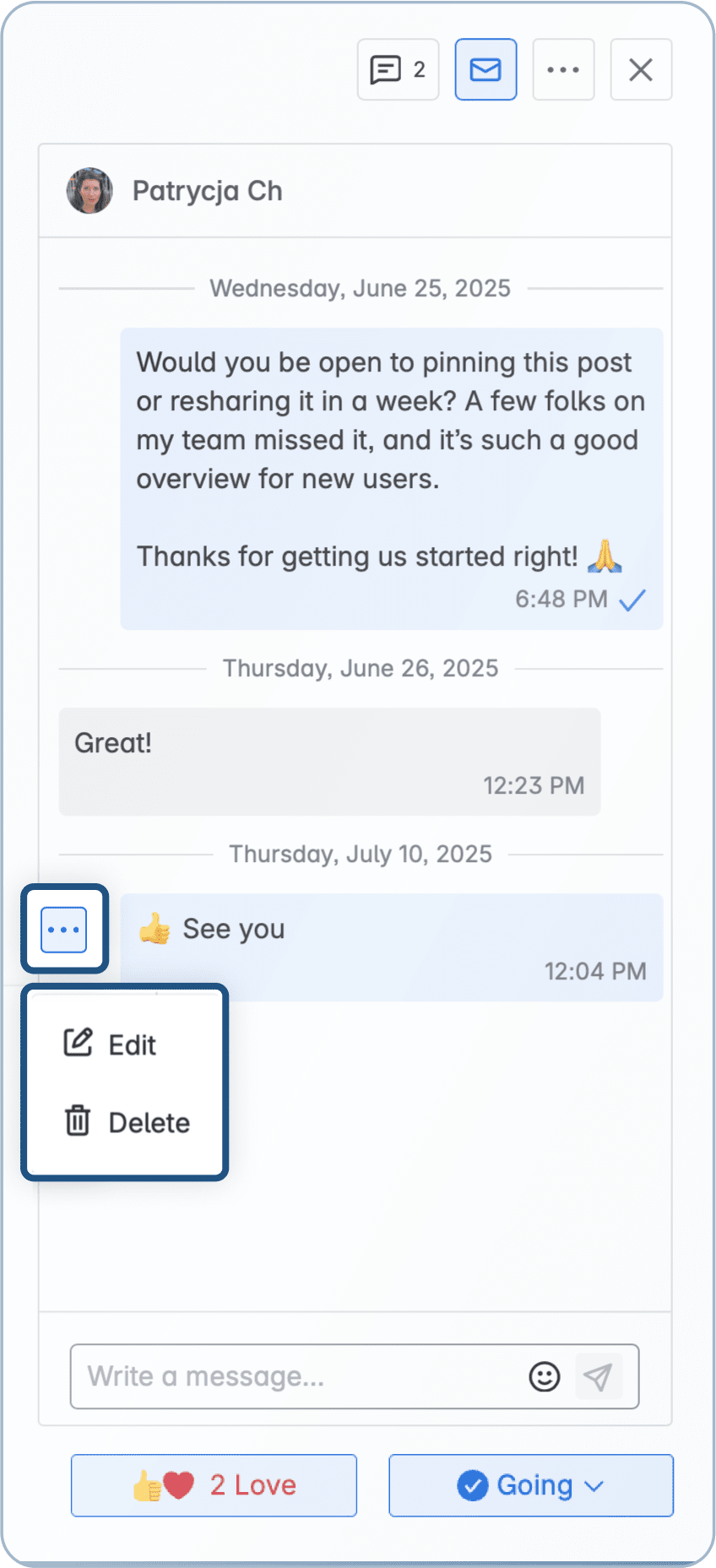The width and height of the screenshot is (716, 1568).
Task: Focus the Write a message field
Action: pos(296,1376)
